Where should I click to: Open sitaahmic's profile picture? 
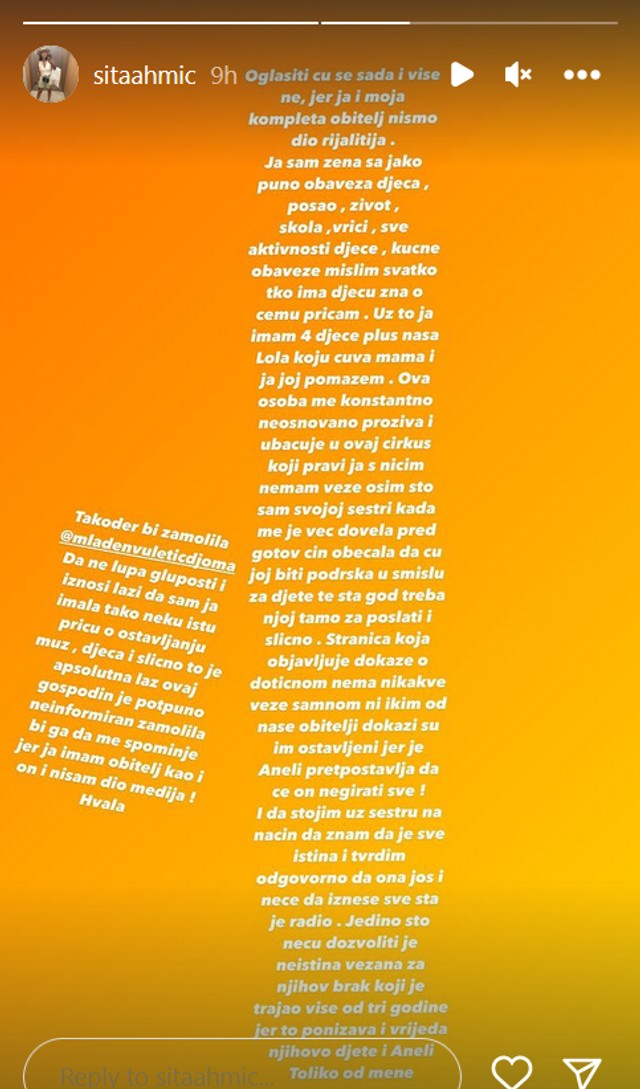(x=51, y=74)
